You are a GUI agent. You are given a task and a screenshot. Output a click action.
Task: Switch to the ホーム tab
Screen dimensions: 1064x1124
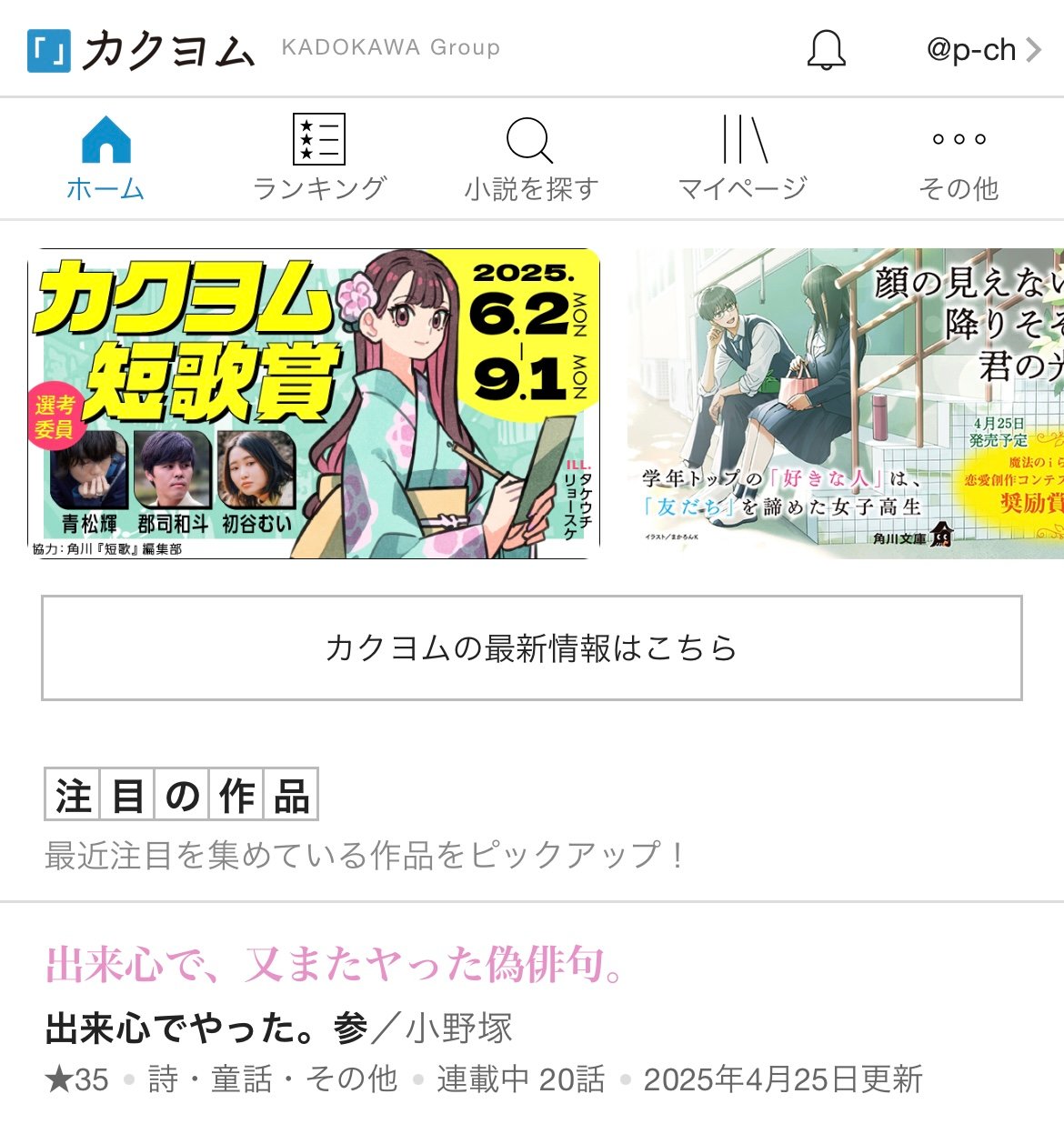(105, 158)
